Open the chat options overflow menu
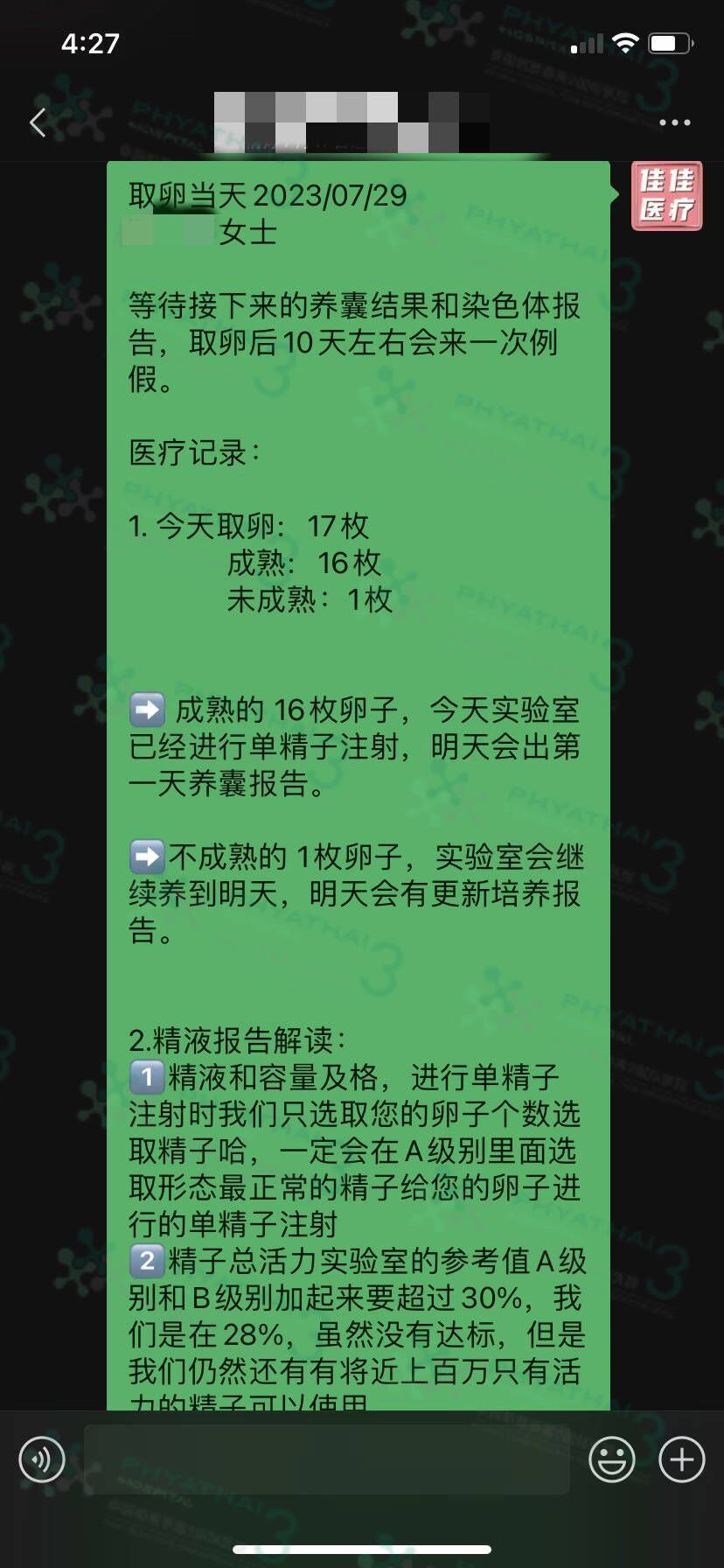Screen dimensions: 724x1568 [x=674, y=122]
